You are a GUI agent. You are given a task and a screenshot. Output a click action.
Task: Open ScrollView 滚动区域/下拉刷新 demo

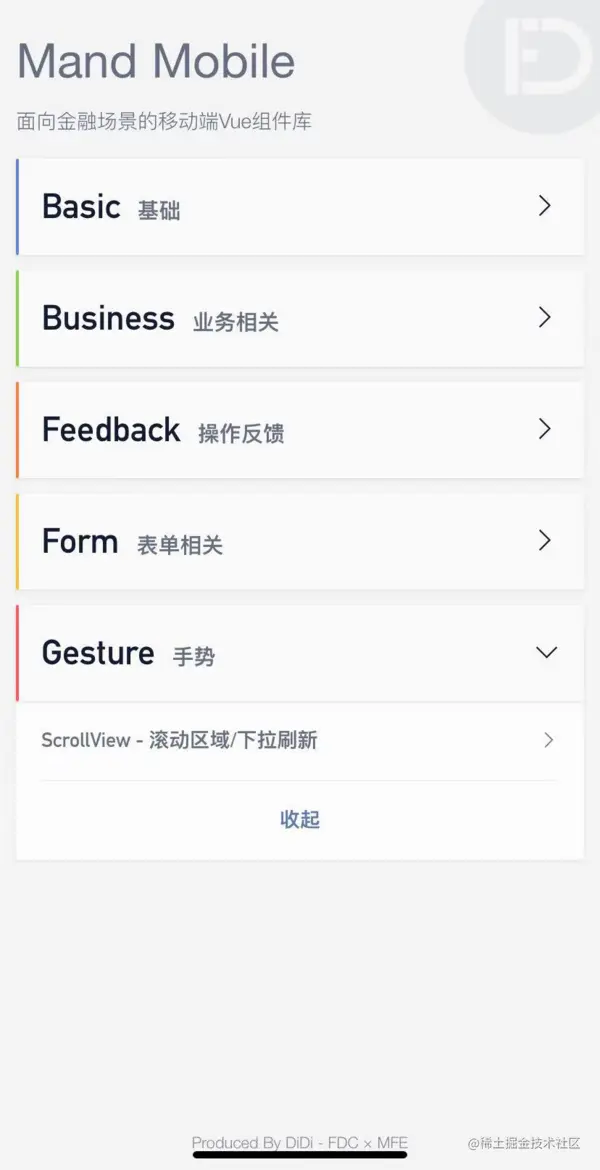(x=300, y=741)
